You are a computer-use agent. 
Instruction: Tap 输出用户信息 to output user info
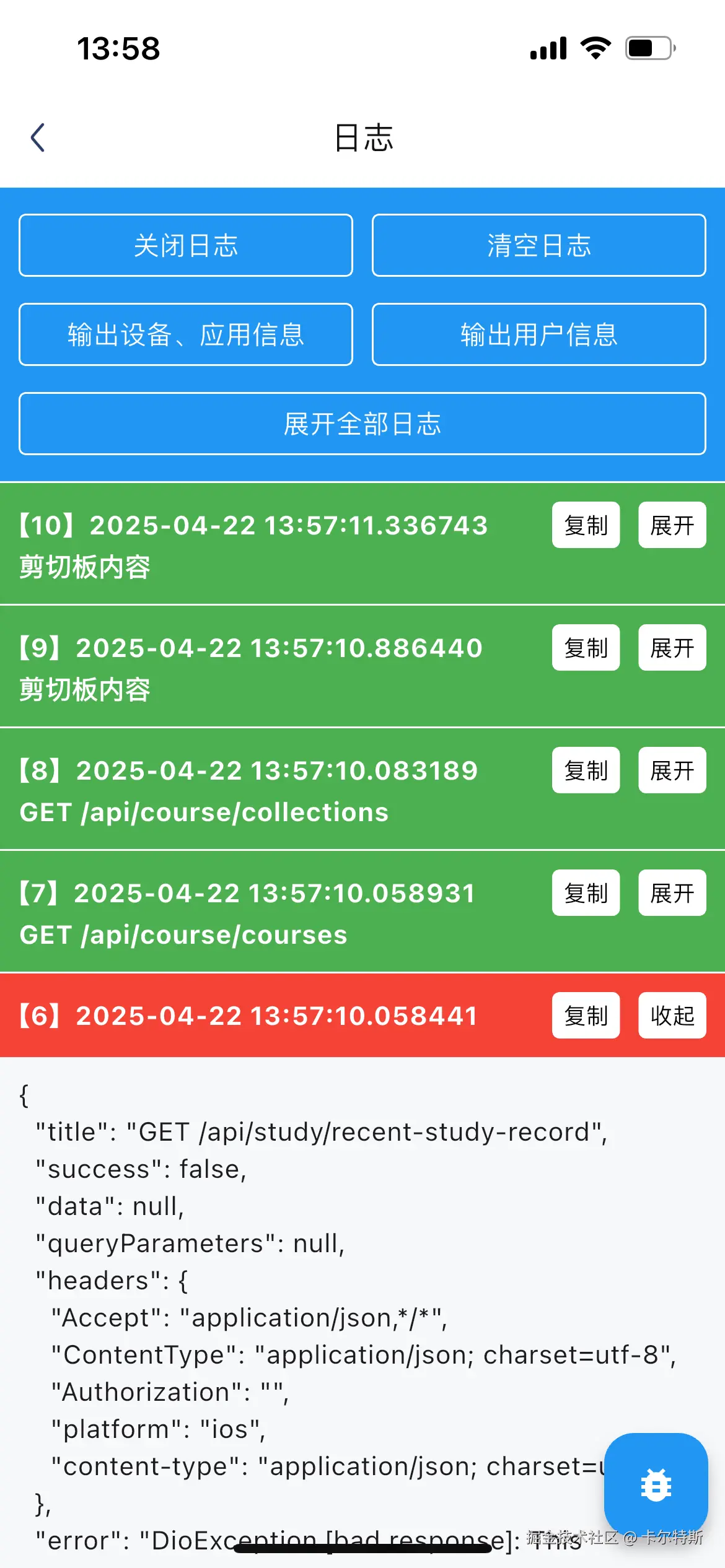coord(538,334)
